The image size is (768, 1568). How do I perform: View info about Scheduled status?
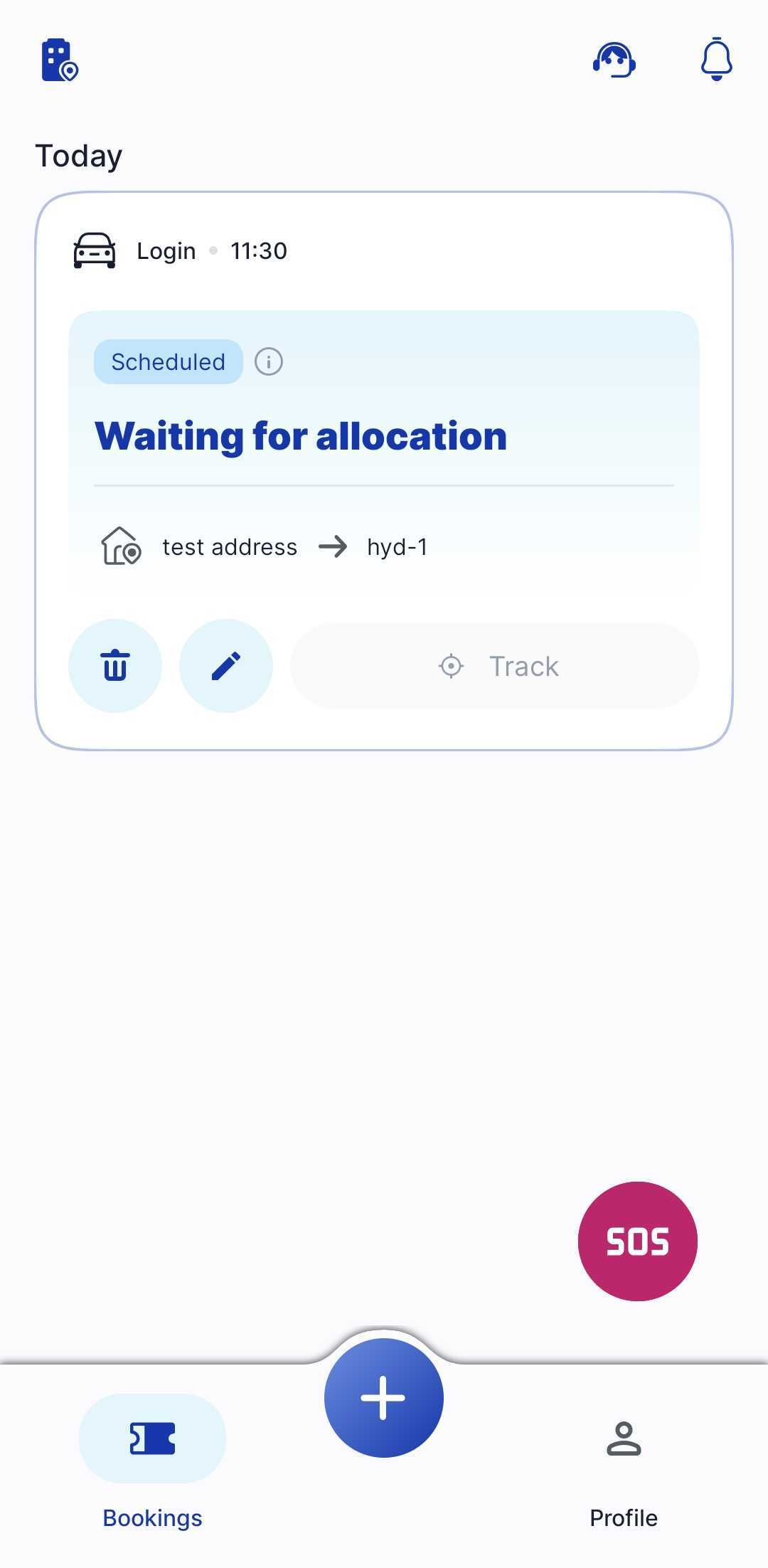point(269,362)
